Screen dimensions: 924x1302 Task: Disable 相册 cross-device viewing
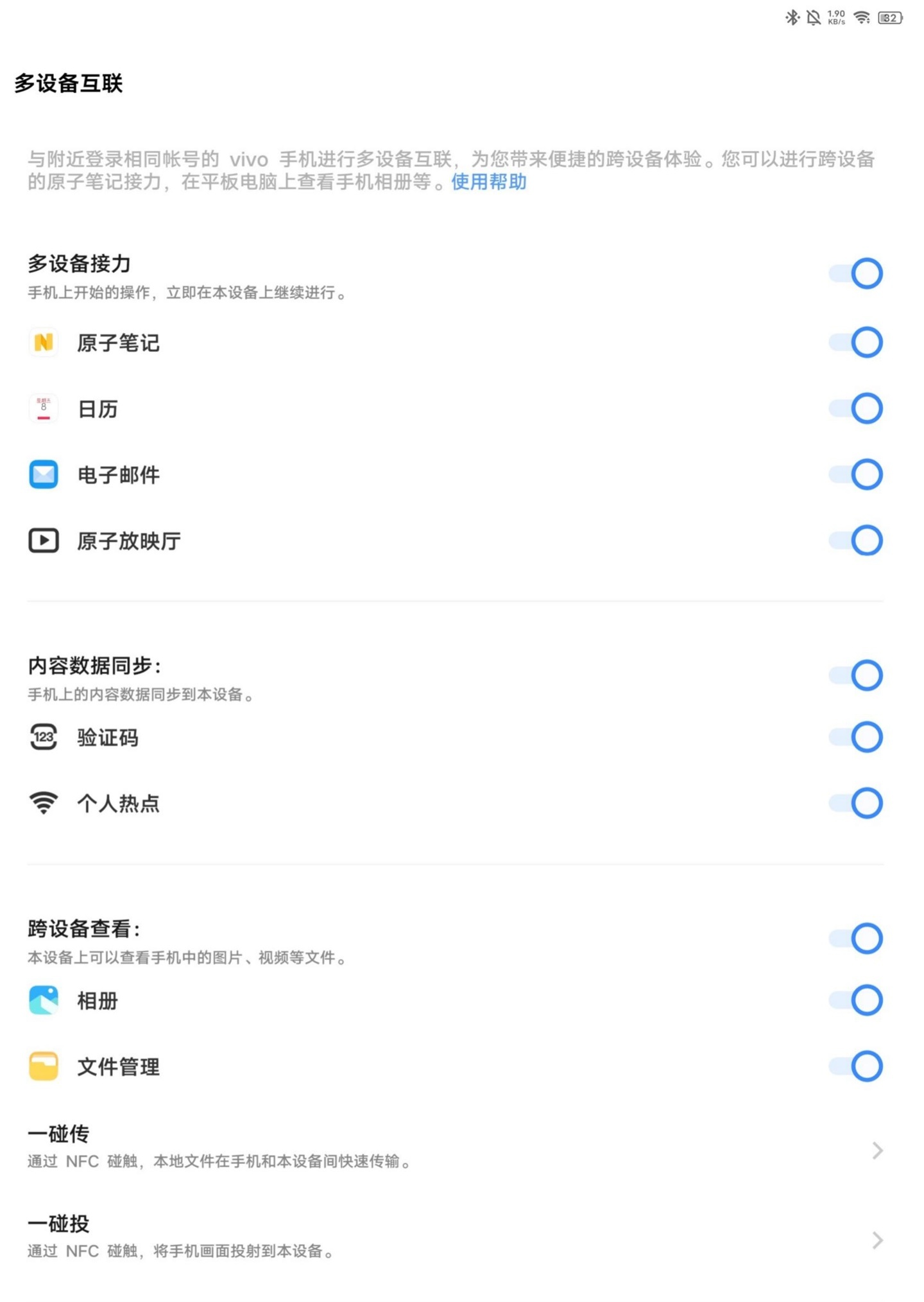(855, 1000)
